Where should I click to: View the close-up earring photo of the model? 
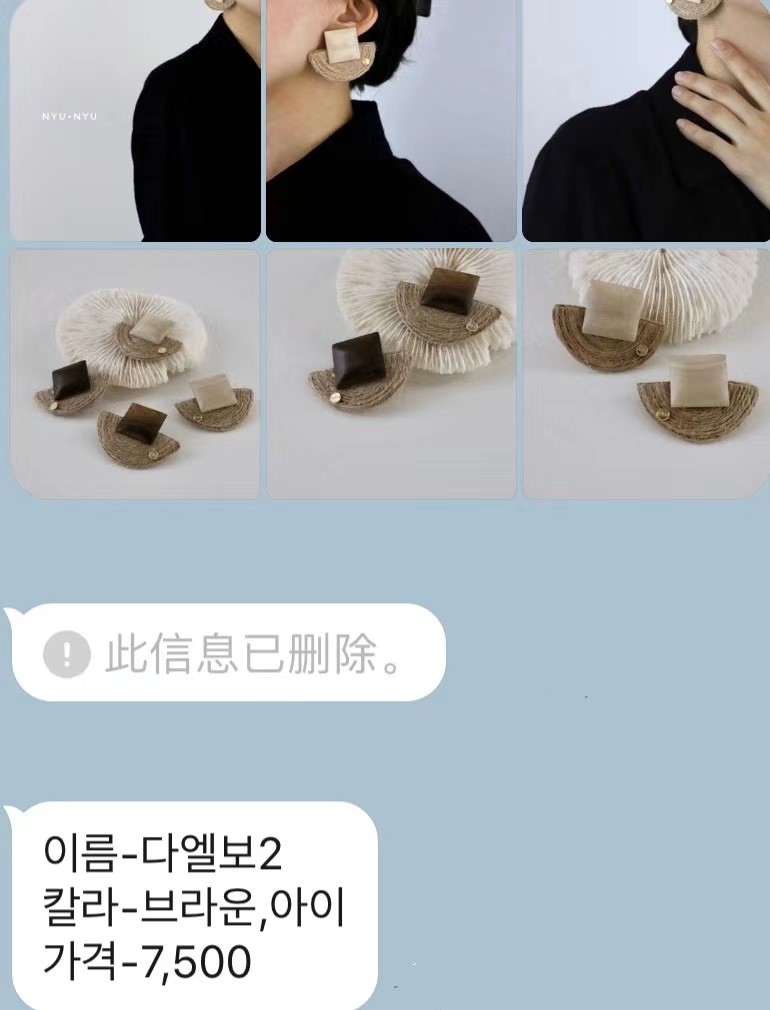(x=390, y=120)
